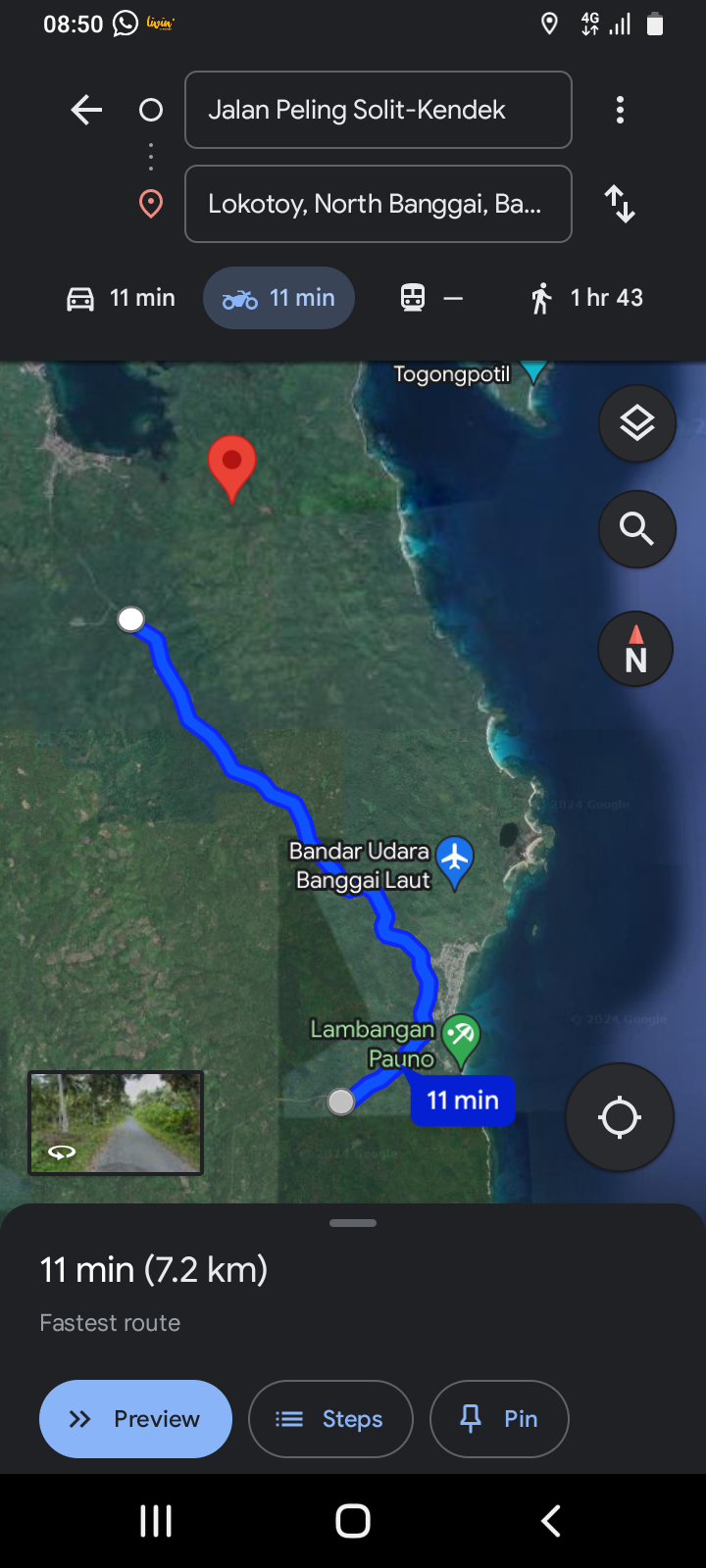Tap the compass to reset north

click(635, 649)
